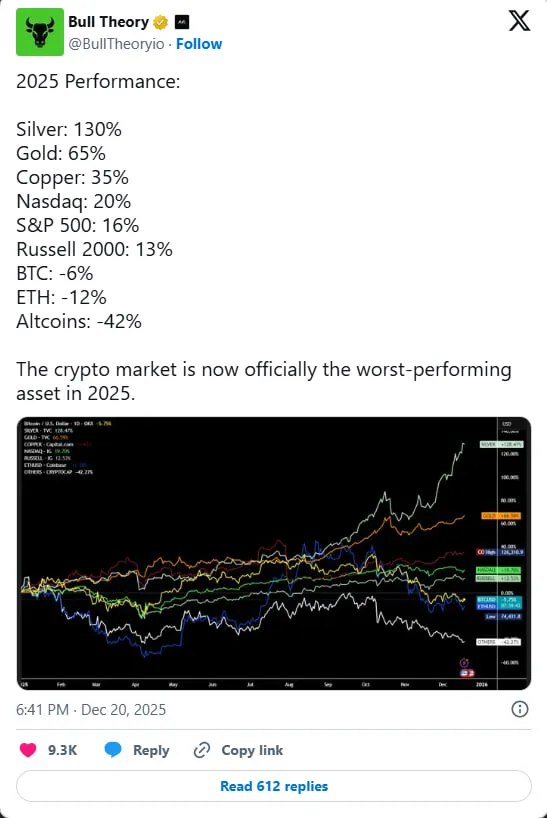
Task: Follow the Bull Theory account
Action: (x=199, y=44)
